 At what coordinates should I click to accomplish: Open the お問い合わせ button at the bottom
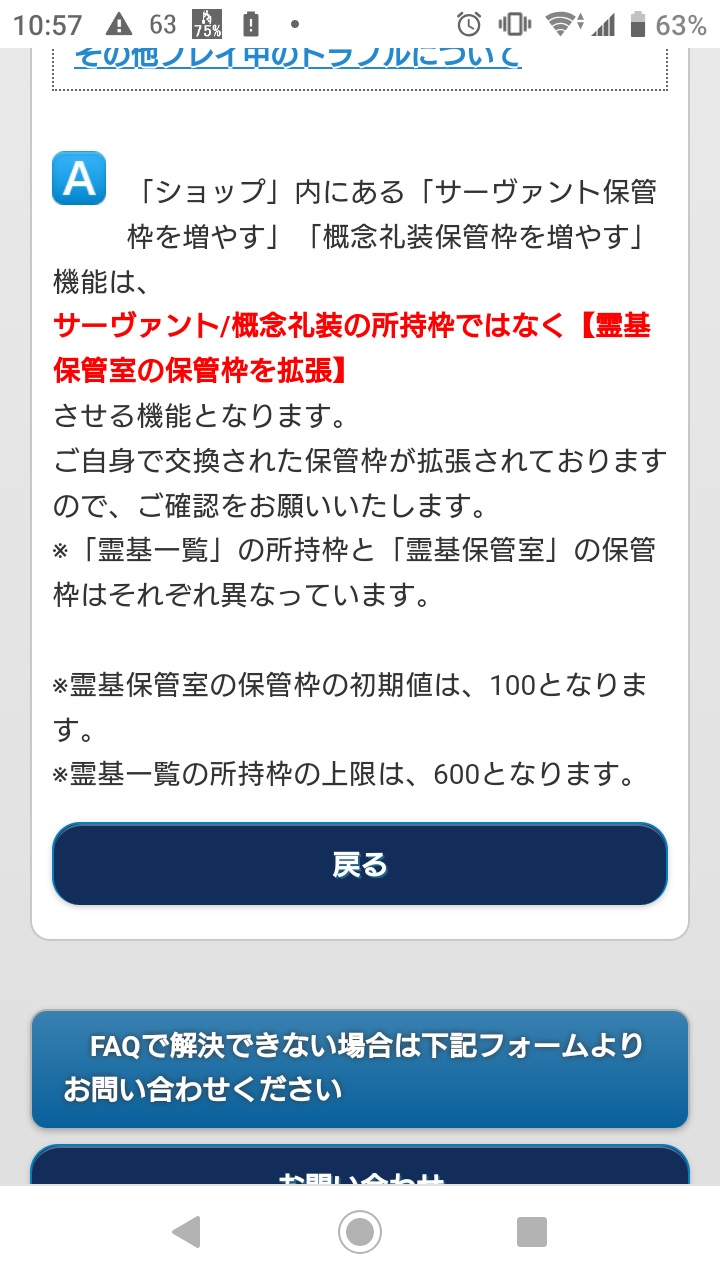pos(360,1170)
